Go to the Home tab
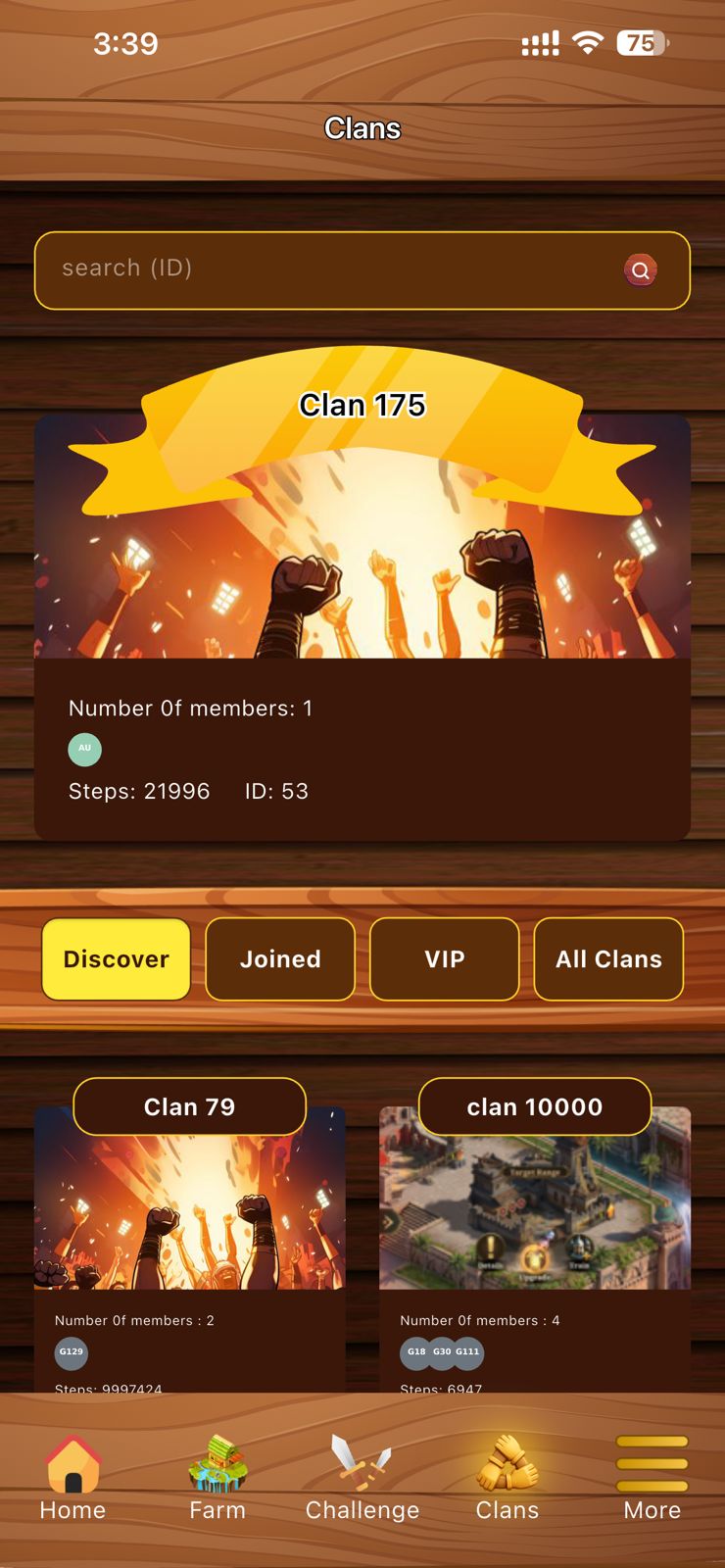 pyautogui.click(x=72, y=1478)
